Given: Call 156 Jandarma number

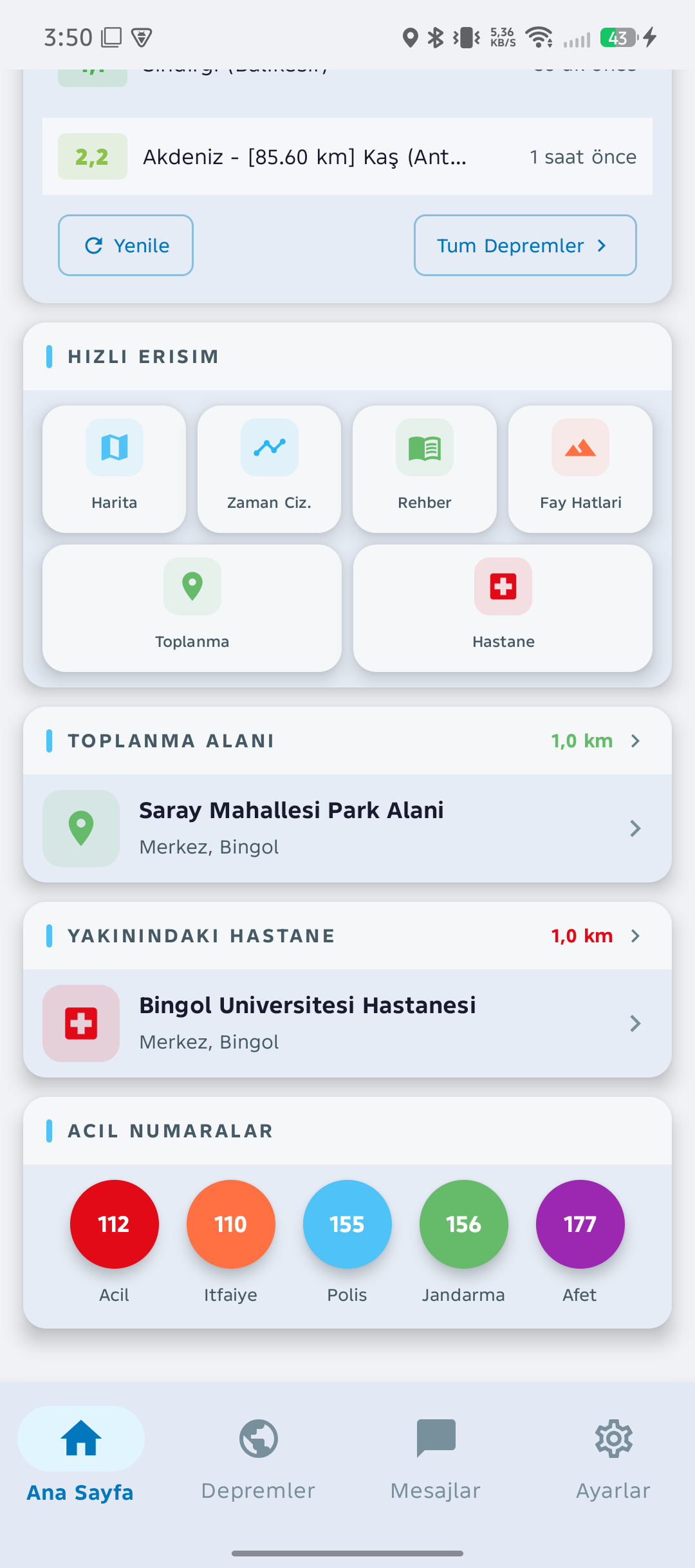Looking at the screenshot, I should [463, 1224].
